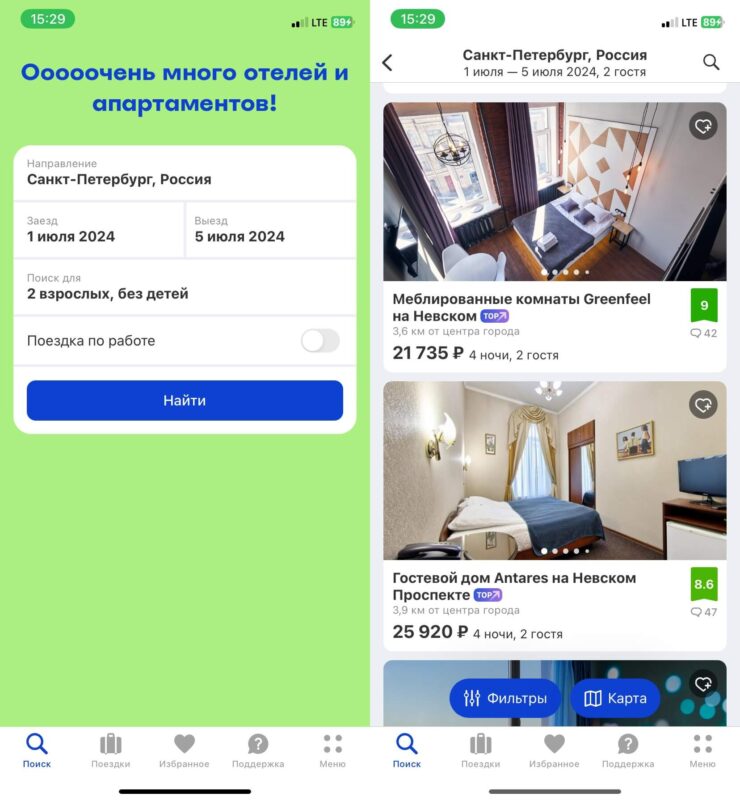Screen dimensions: 740x801
Task: Edit the Поиск для guests selection
Action: pyautogui.click(x=185, y=286)
